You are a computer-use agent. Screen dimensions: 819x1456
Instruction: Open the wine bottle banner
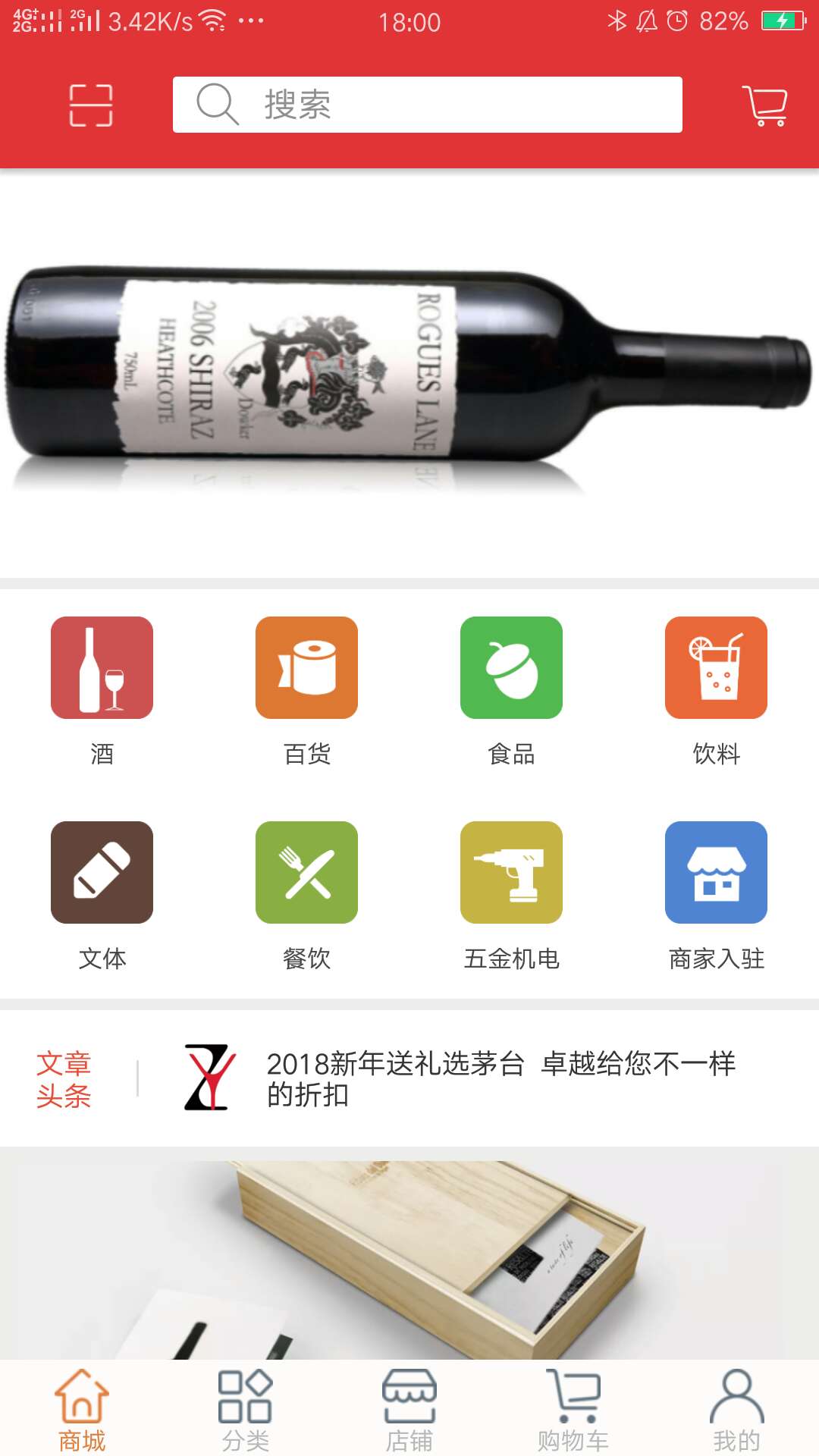[x=409, y=373]
